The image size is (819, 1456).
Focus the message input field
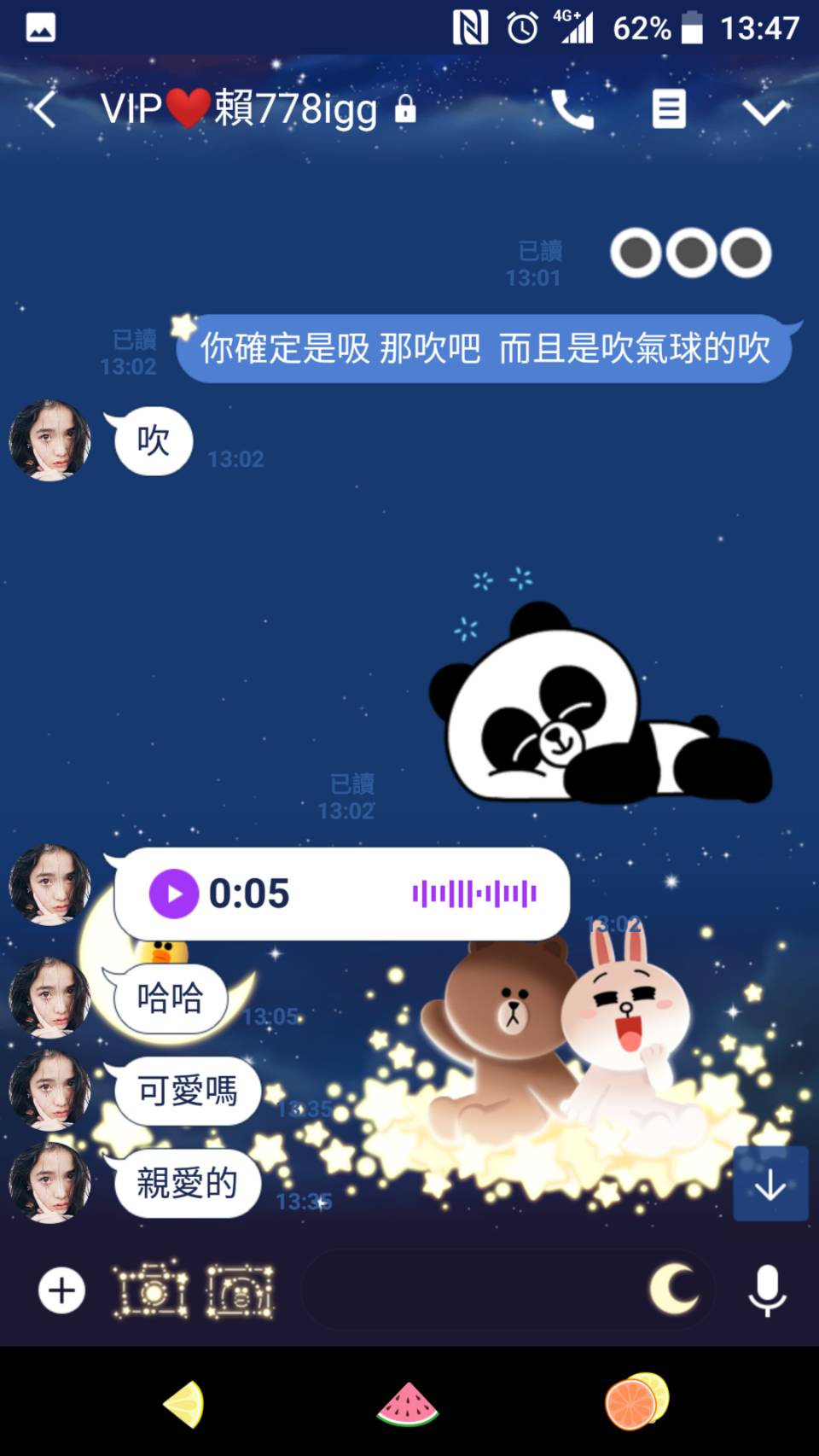[x=469, y=1290]
